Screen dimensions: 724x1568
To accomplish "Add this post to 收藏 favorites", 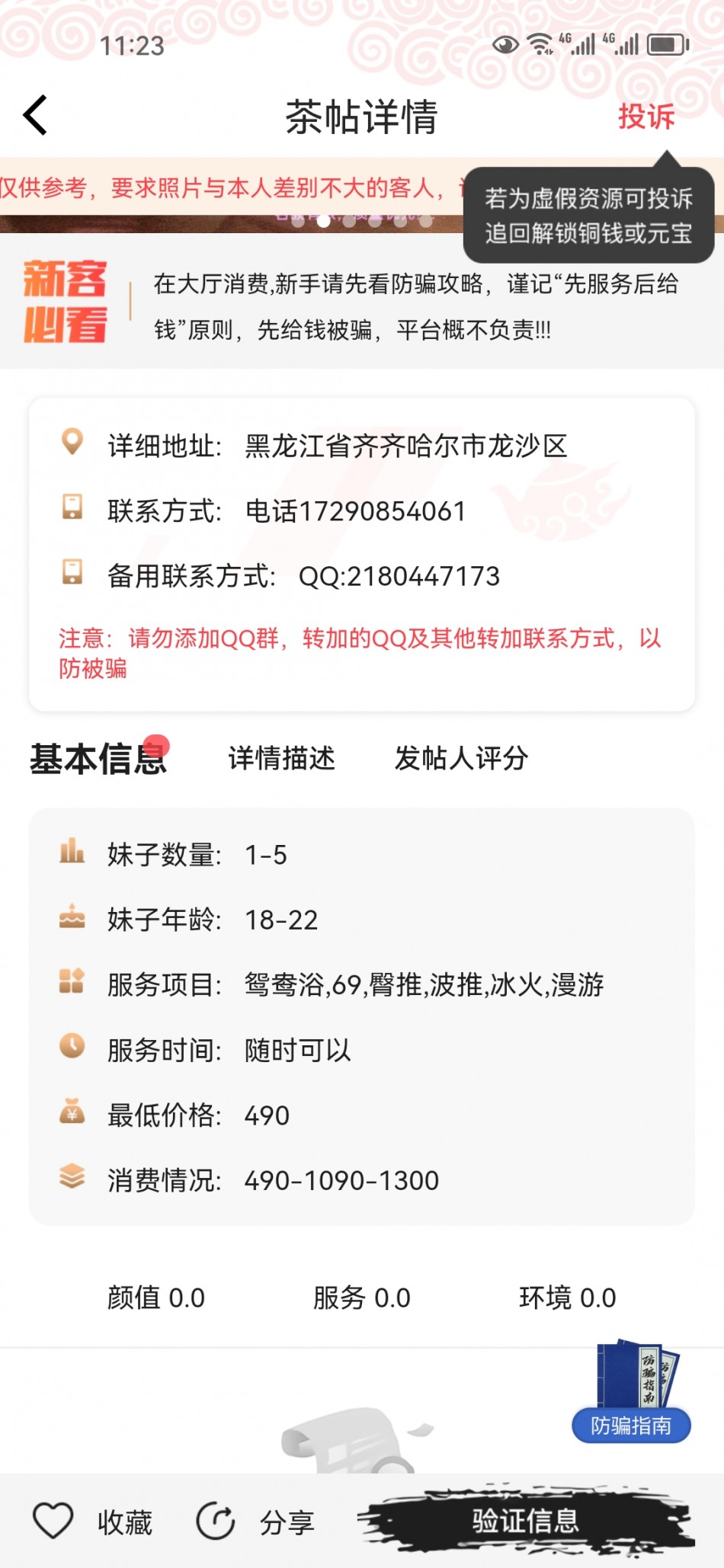I will 92,1522.
